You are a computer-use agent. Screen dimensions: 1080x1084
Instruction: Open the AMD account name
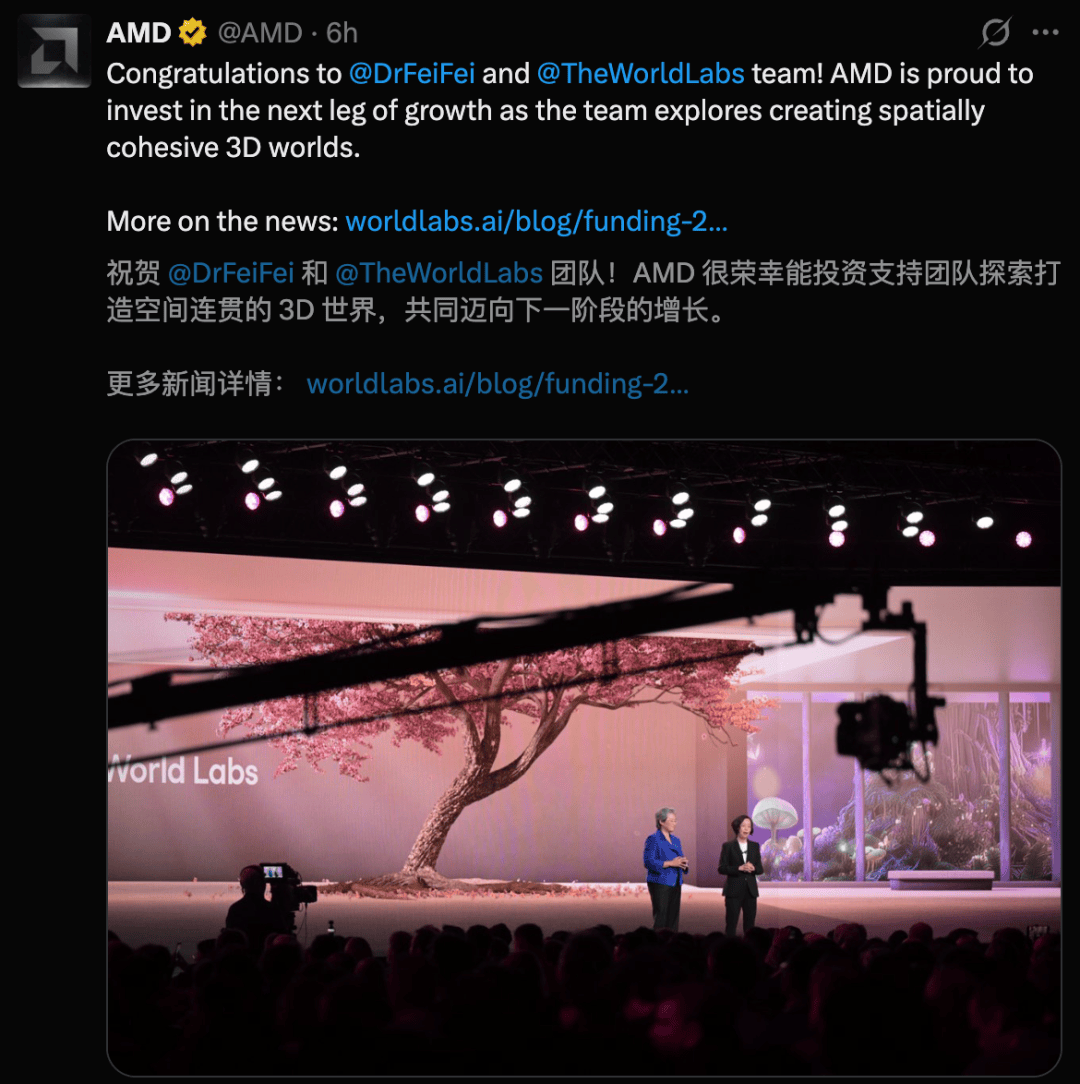(139, 33)
